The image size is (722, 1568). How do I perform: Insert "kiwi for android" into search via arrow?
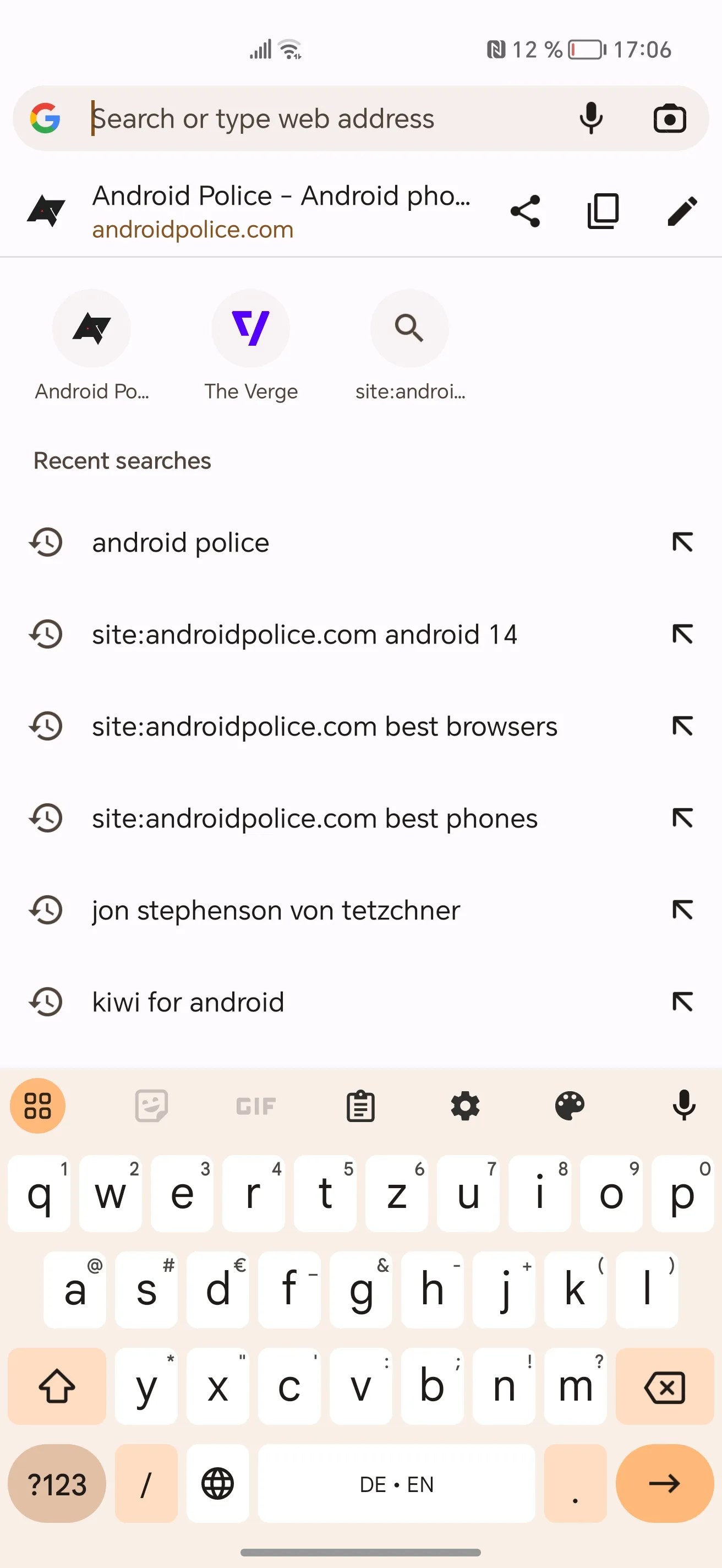point(682,1002)
